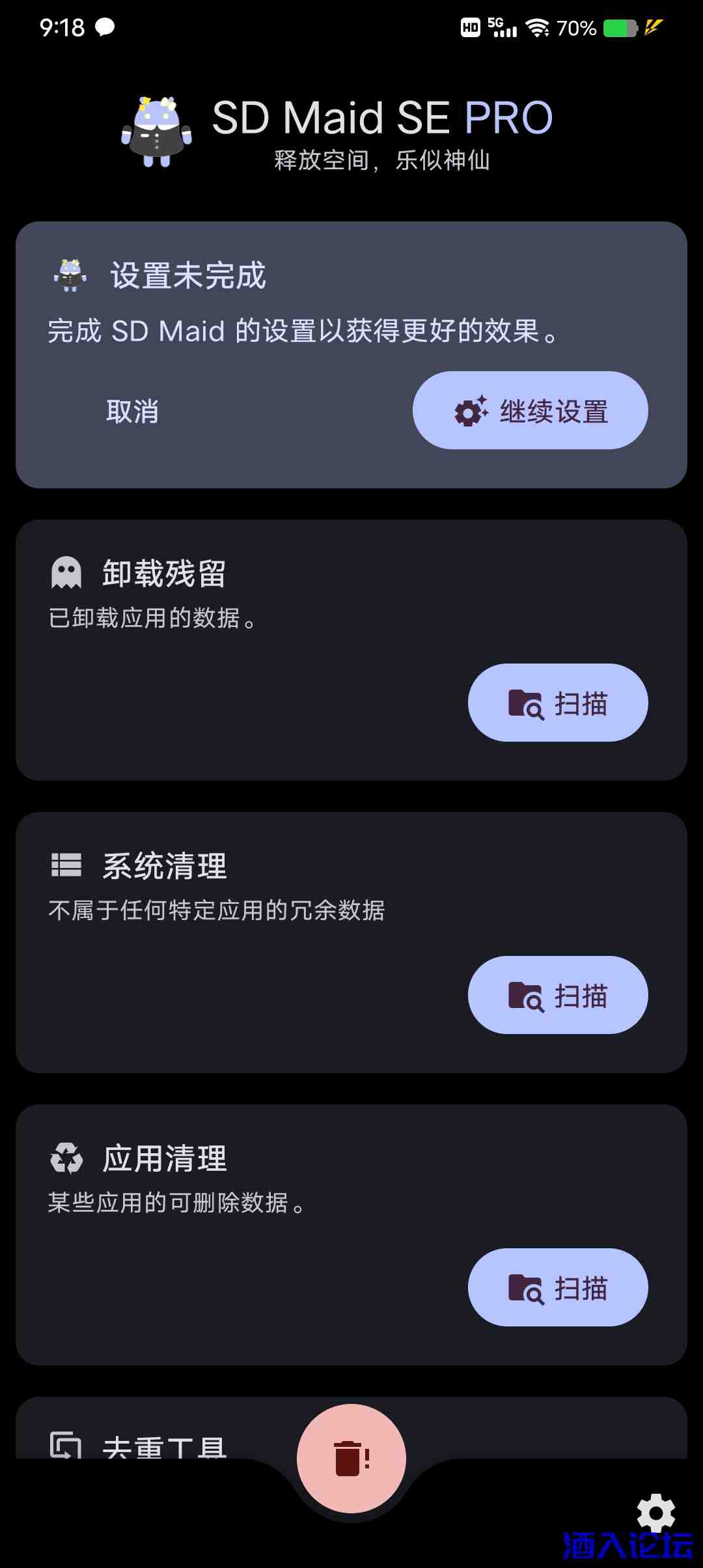Screen dimensions: 703x1568
Task: Open the red trash delete button
Action: point(350,1459)
